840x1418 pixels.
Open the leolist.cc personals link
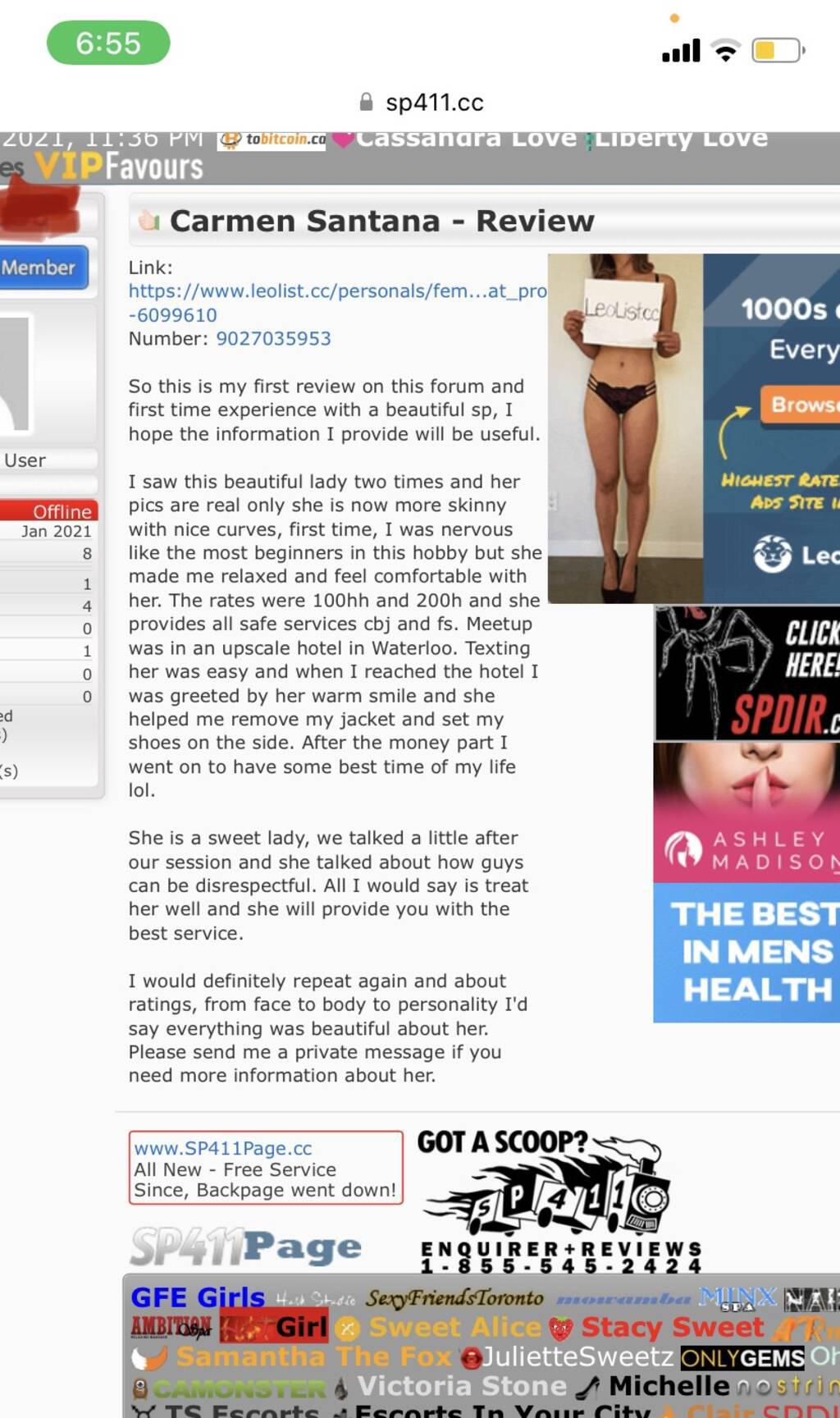point(337,291)
